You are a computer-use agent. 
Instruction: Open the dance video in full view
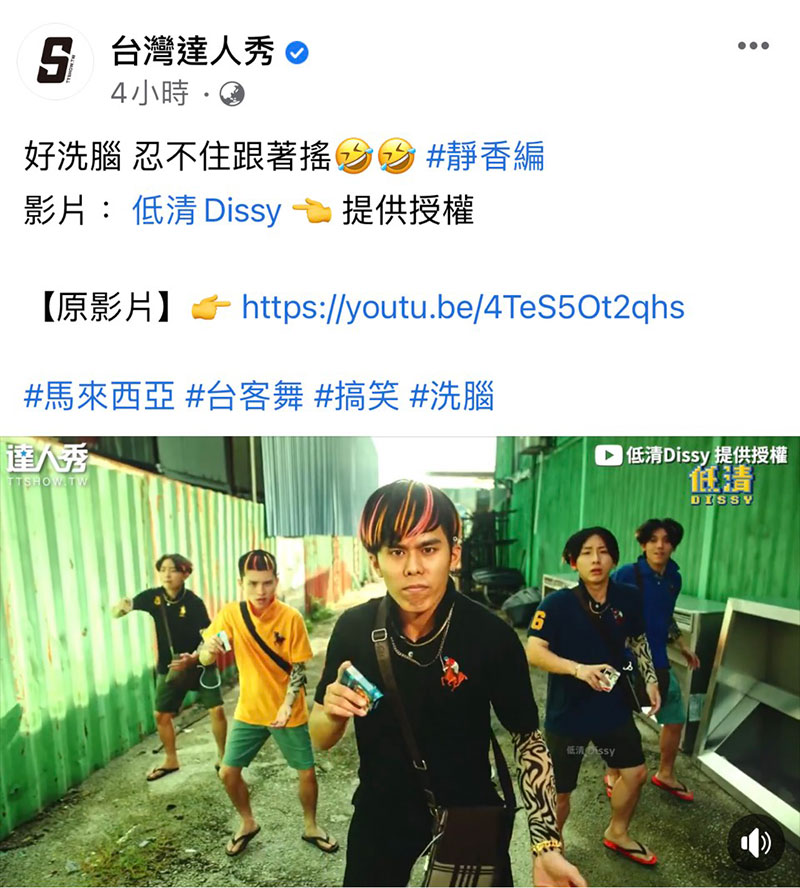pyautogui.click(x=400, y=660)
